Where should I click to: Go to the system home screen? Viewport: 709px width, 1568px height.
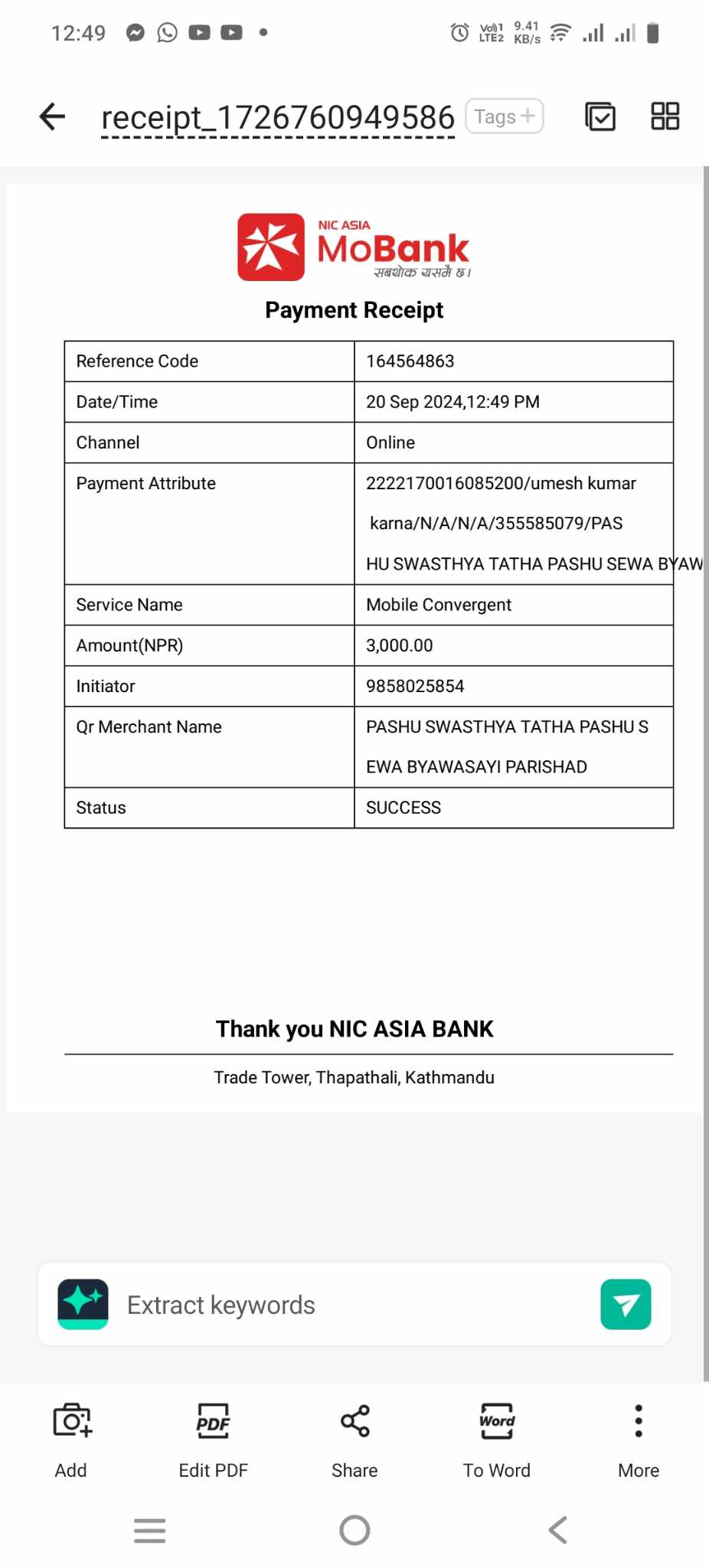pos(354,1530)
